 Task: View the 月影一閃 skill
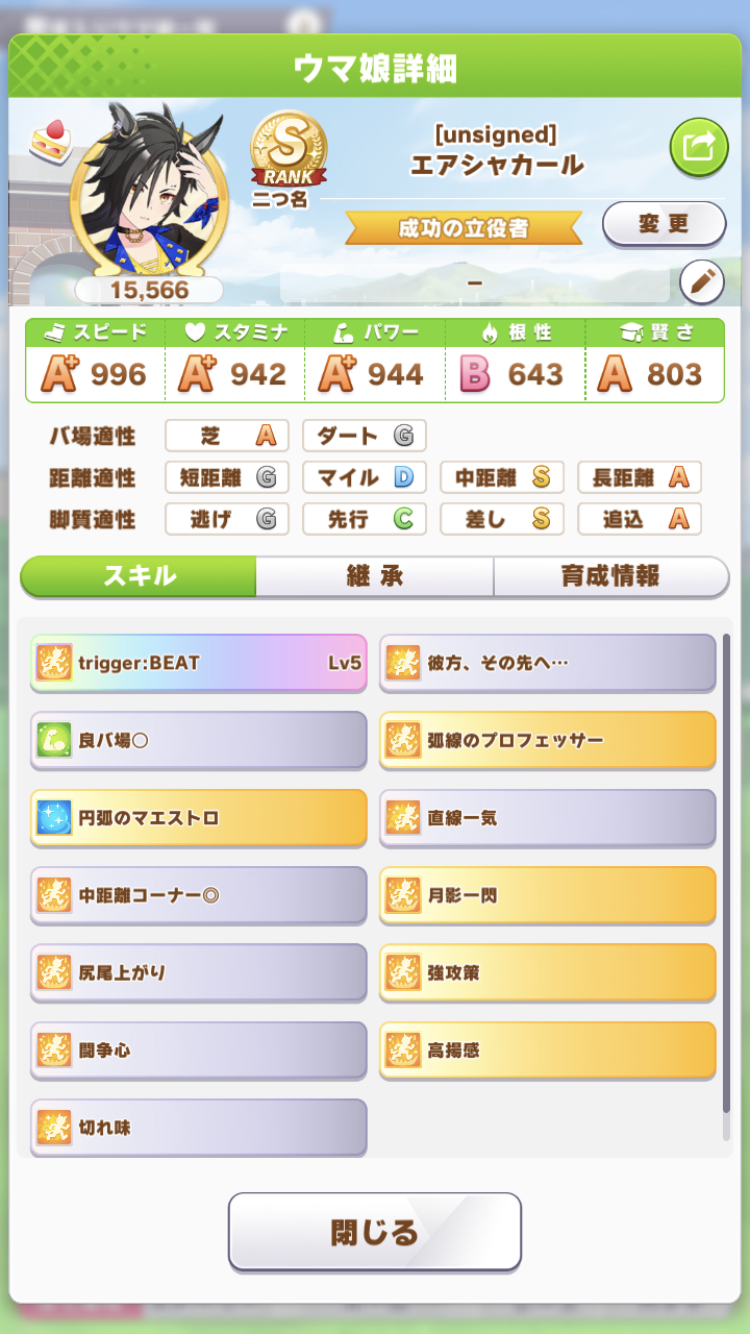click(547, 895)
